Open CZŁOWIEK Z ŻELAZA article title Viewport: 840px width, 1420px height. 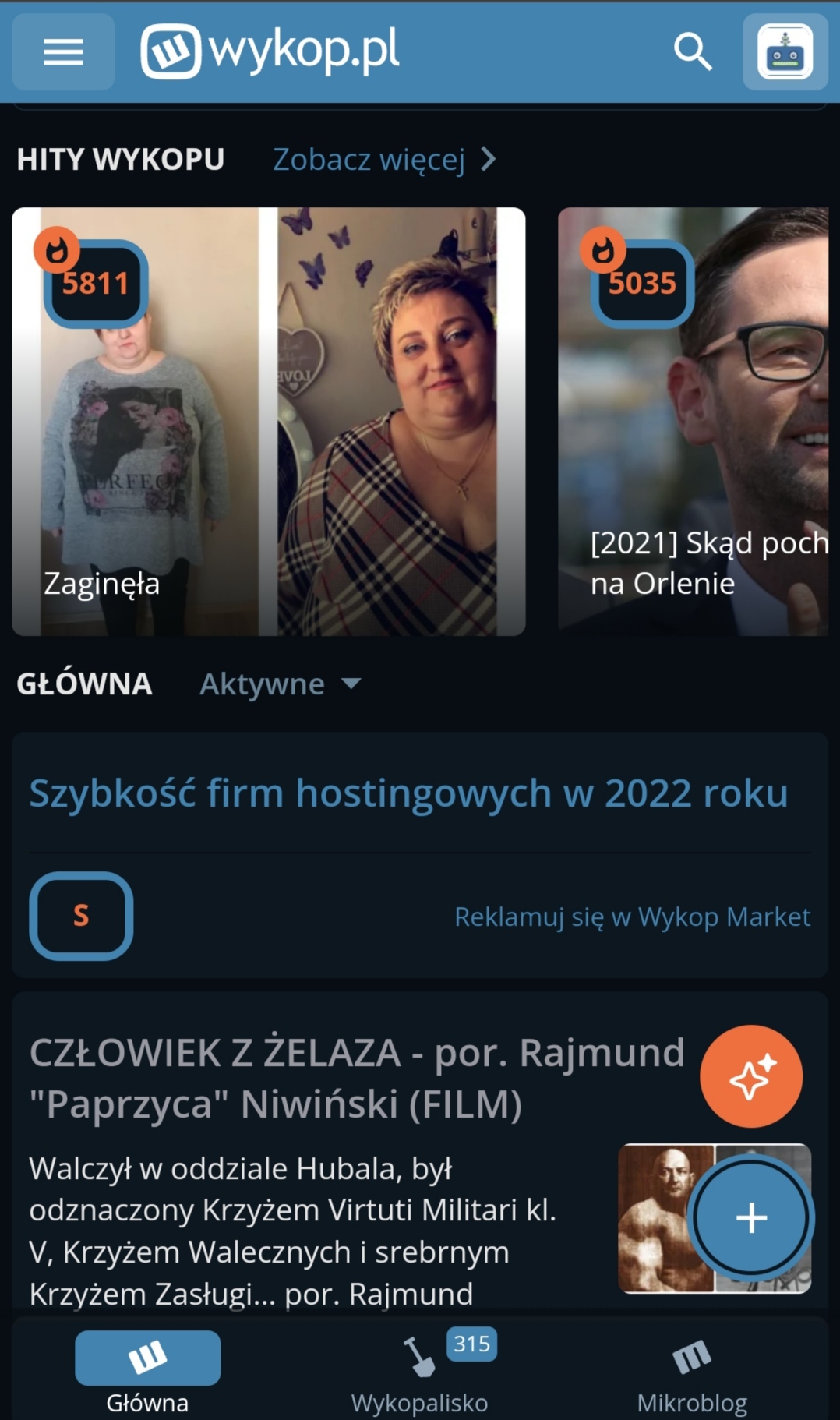click(x=356, y=1078)
